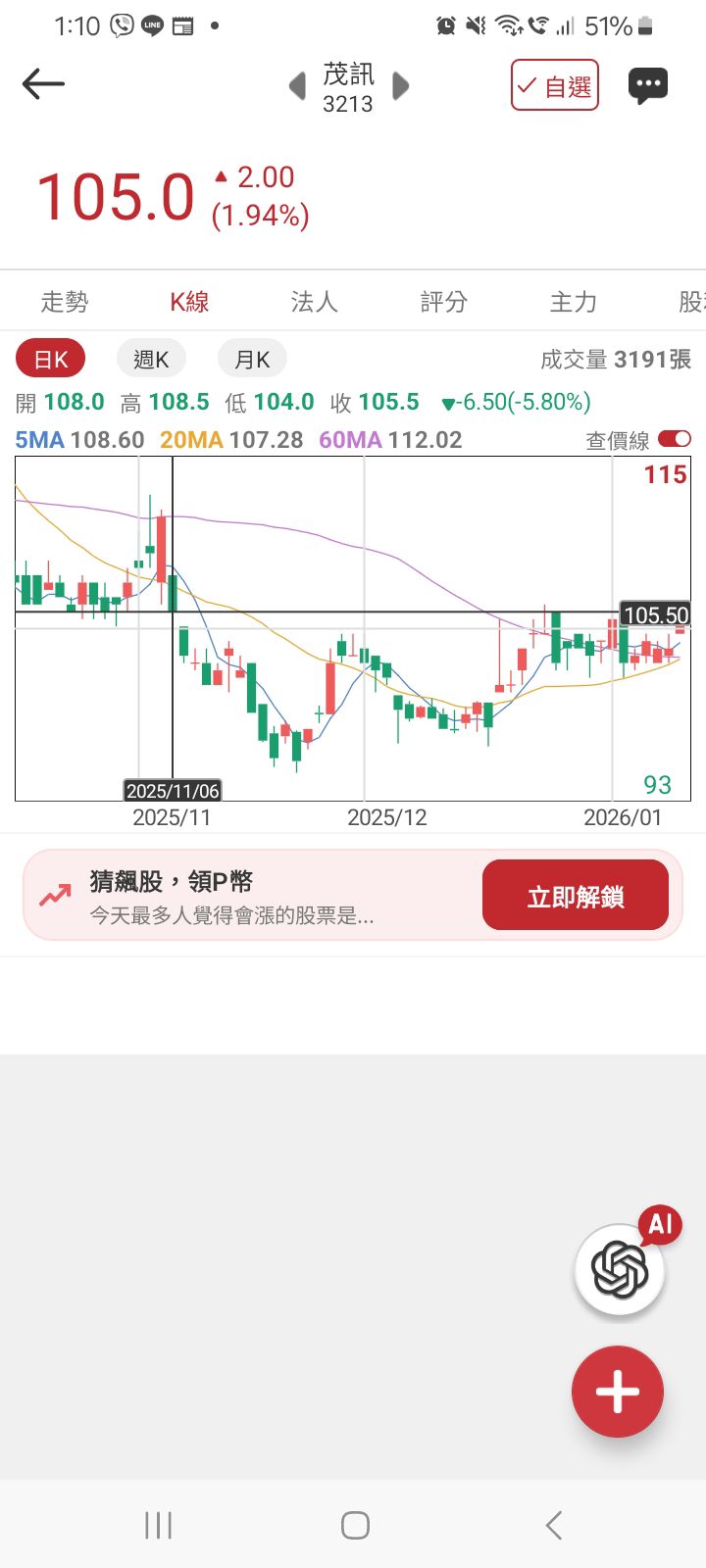
Task: Open the chat bubble discussion icon
Action: click(648, 86)
